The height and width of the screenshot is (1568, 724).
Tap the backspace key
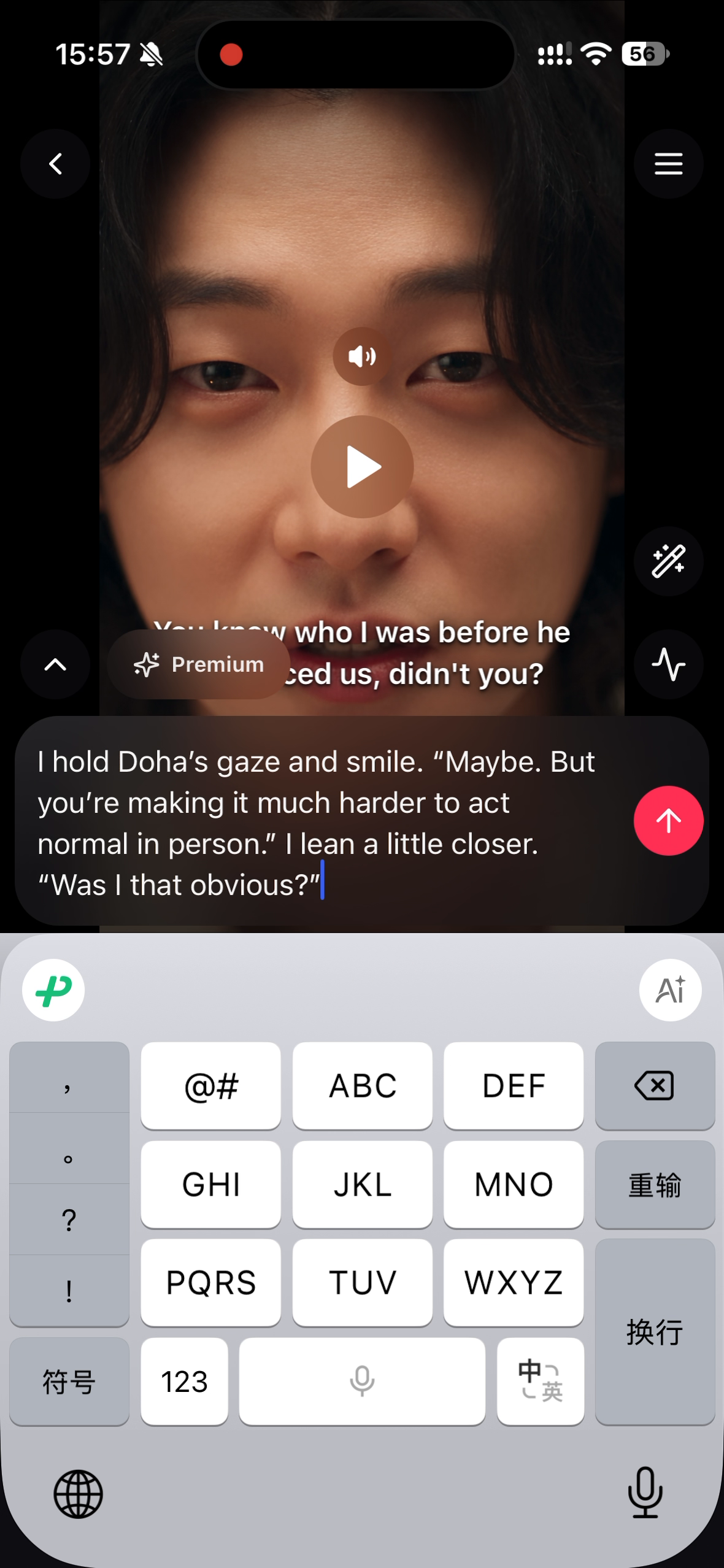point(655,1085)
